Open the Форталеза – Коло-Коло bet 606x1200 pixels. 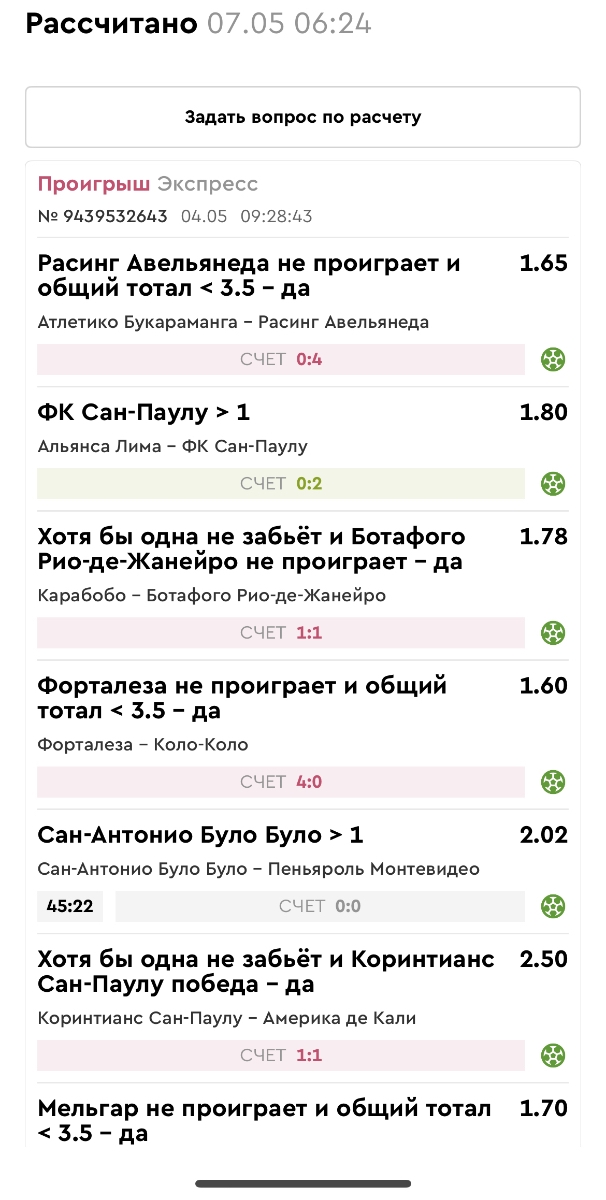tap(142, 744)
